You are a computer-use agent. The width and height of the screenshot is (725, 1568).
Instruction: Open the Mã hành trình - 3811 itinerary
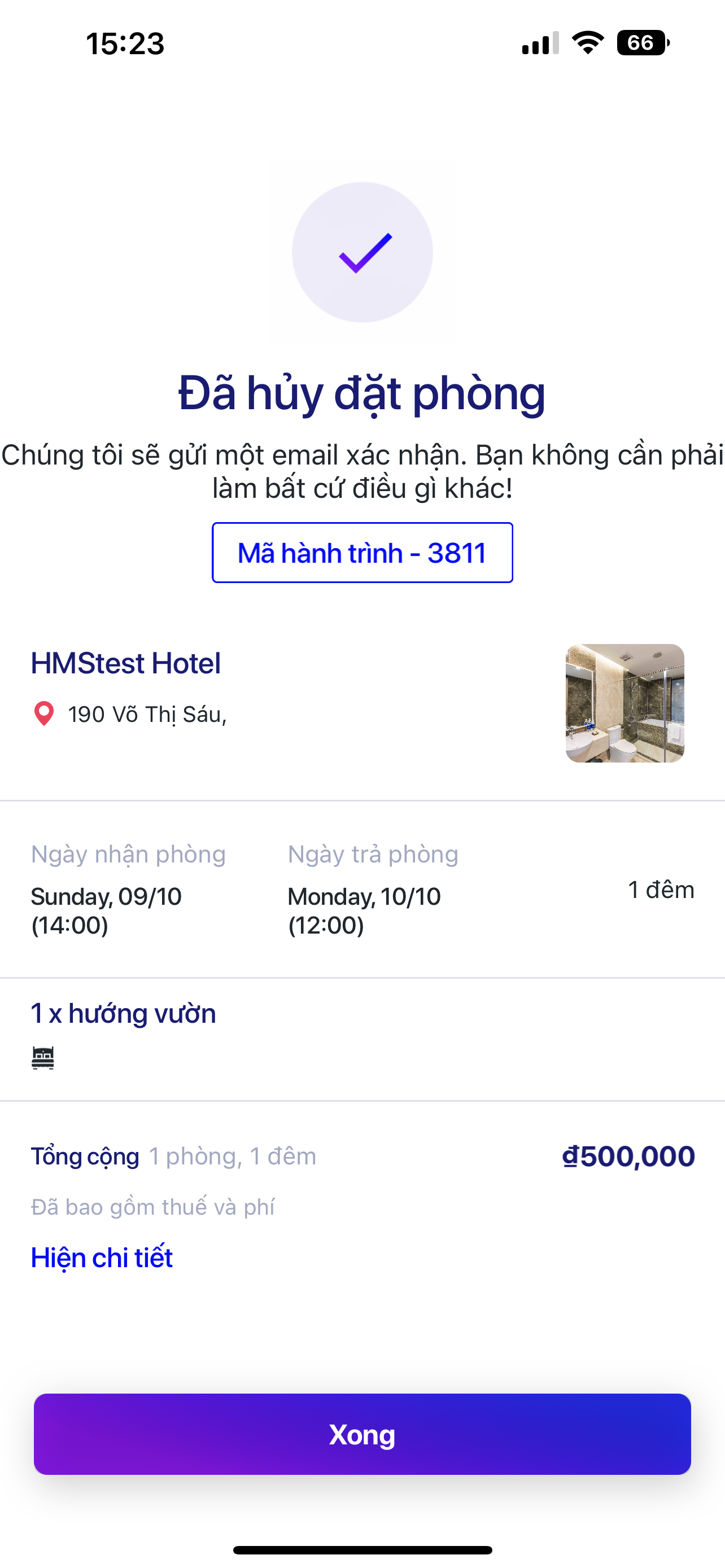click(362, 553)
